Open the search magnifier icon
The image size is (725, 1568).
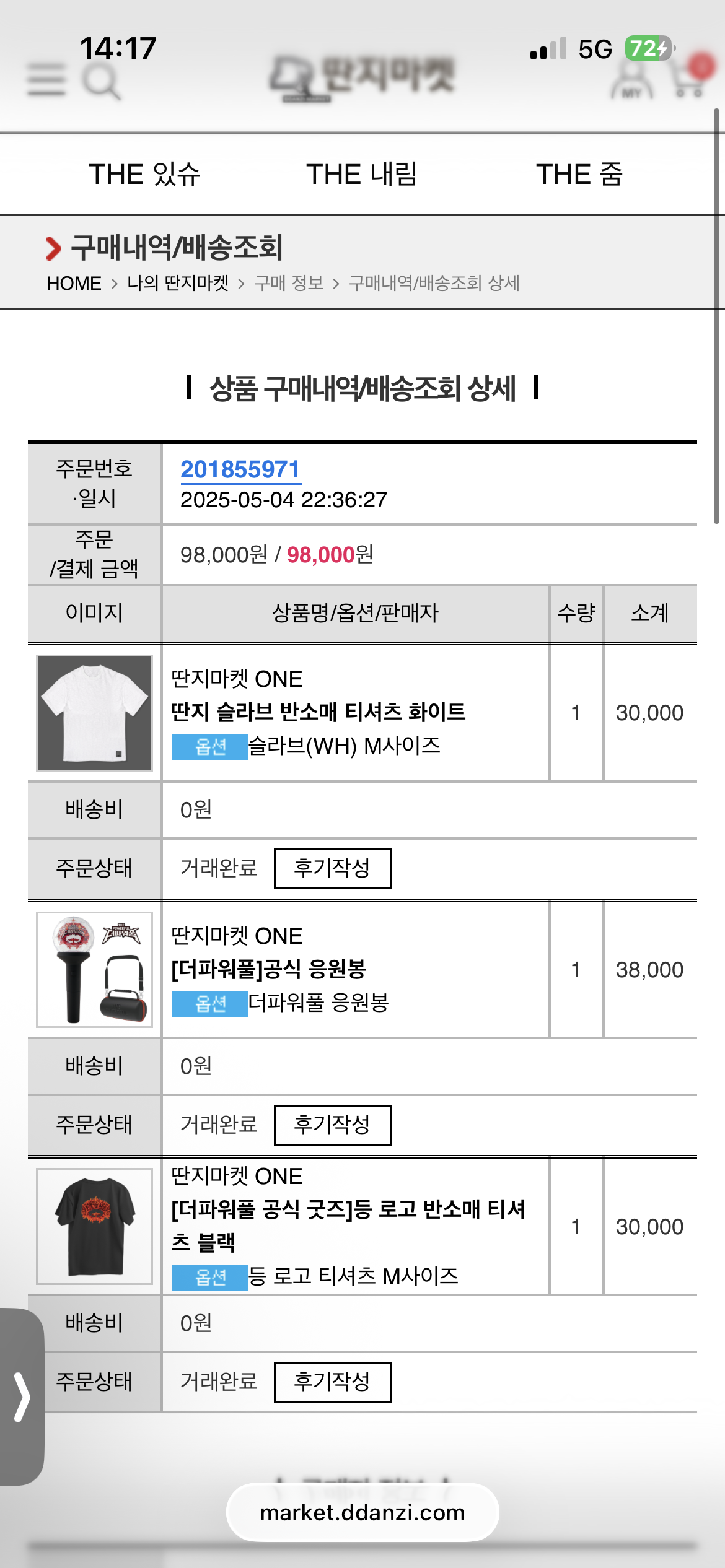[101, 81]
